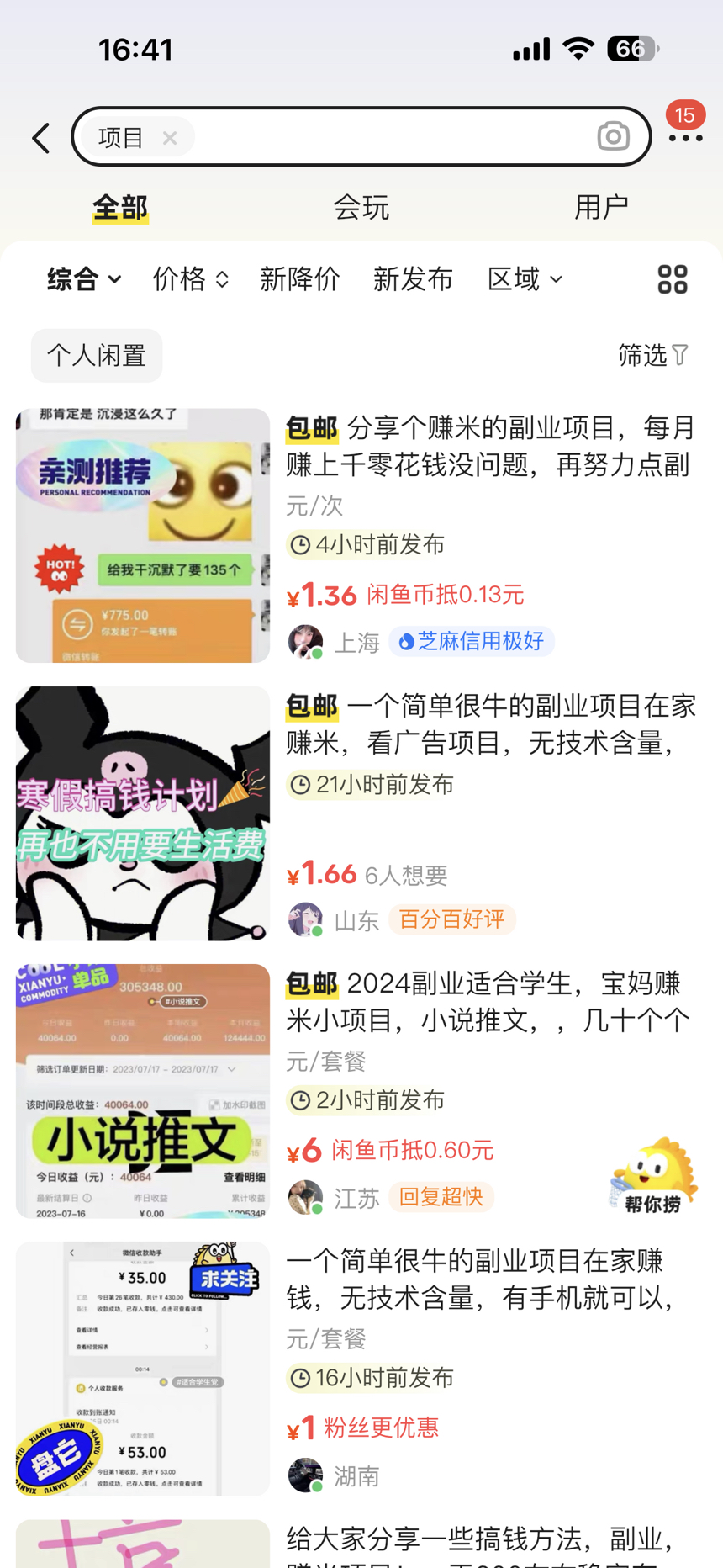Image resolution: width=723 pixels, height=1568 pixels.
Task: Clear the 项目 keyword with the X in search field
Action: [x=170, y=137]
